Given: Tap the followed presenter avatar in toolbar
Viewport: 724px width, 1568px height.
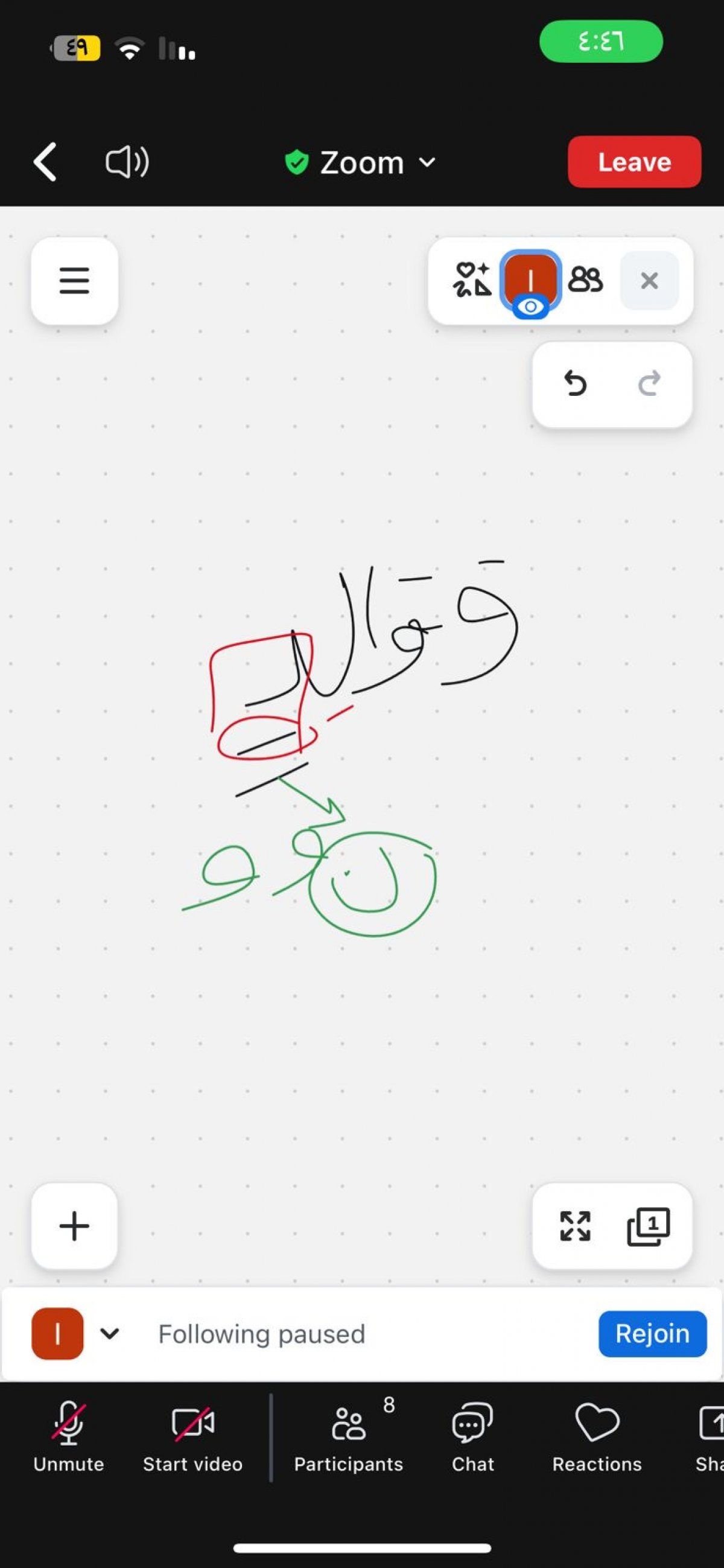Looking at the screenshot, I should coord(530,281).
